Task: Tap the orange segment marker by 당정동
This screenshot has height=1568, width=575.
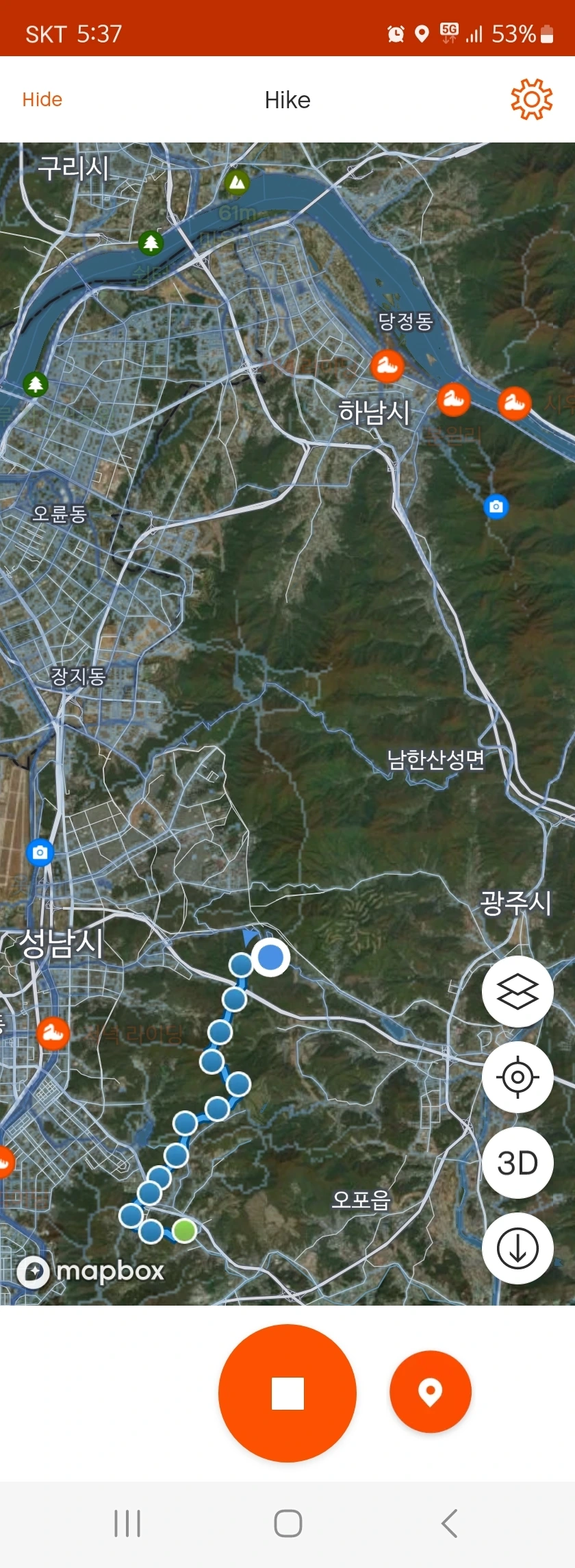Action: [387, 365]
